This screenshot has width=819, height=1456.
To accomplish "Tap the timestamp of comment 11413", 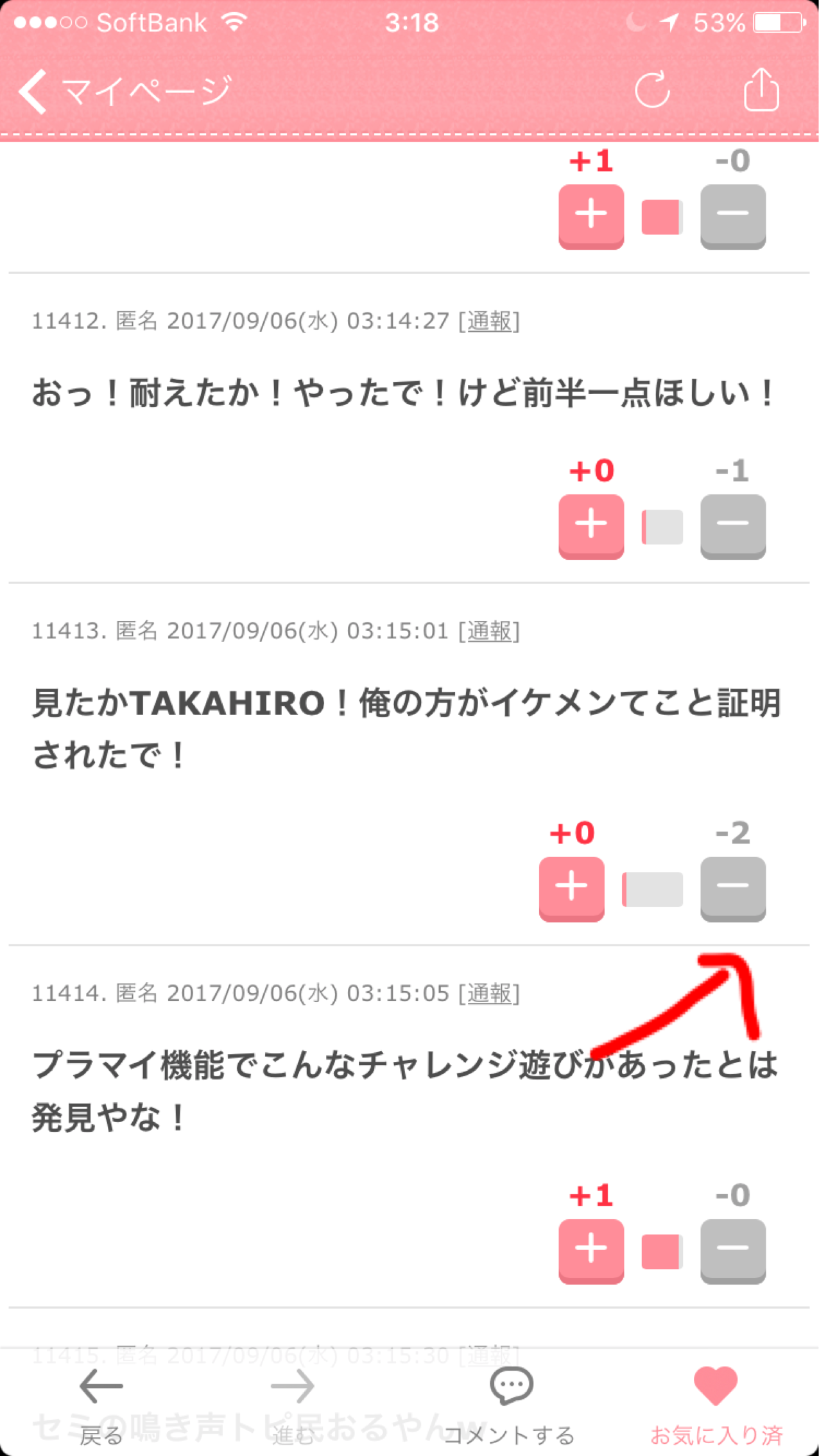I will tap(308, 631).
